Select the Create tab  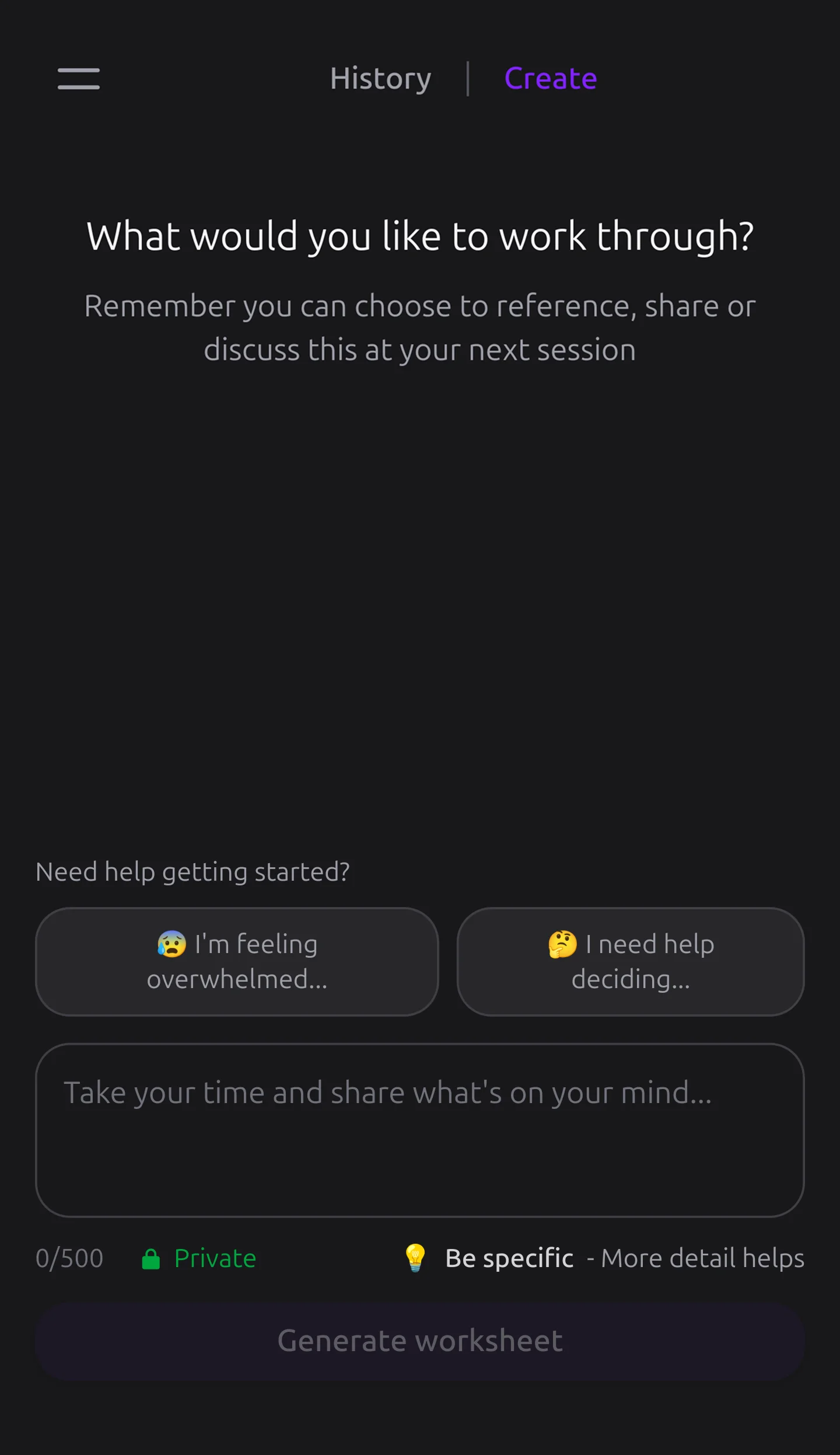(x=550, y=79)
